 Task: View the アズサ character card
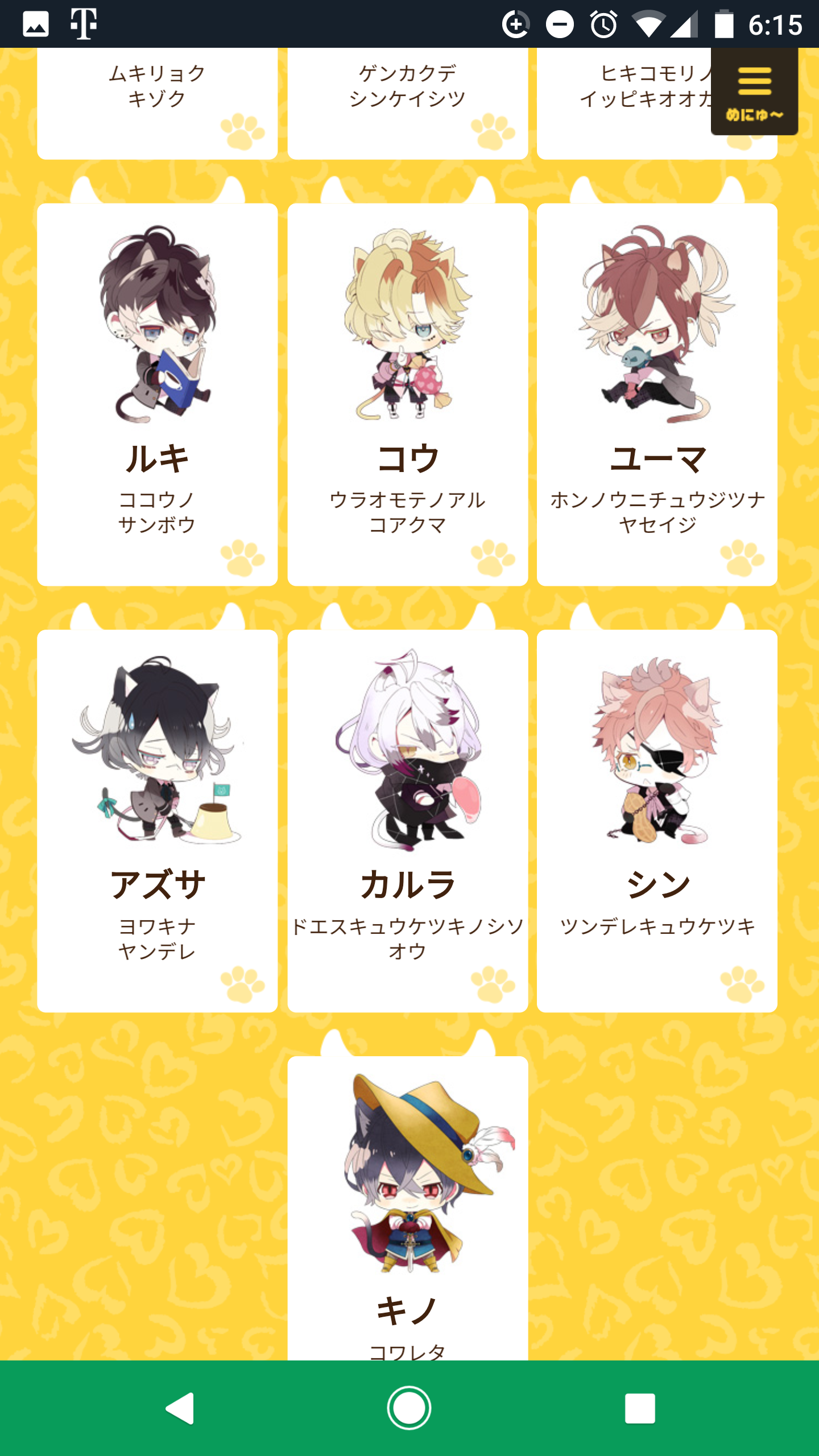[x=157, y=820]
